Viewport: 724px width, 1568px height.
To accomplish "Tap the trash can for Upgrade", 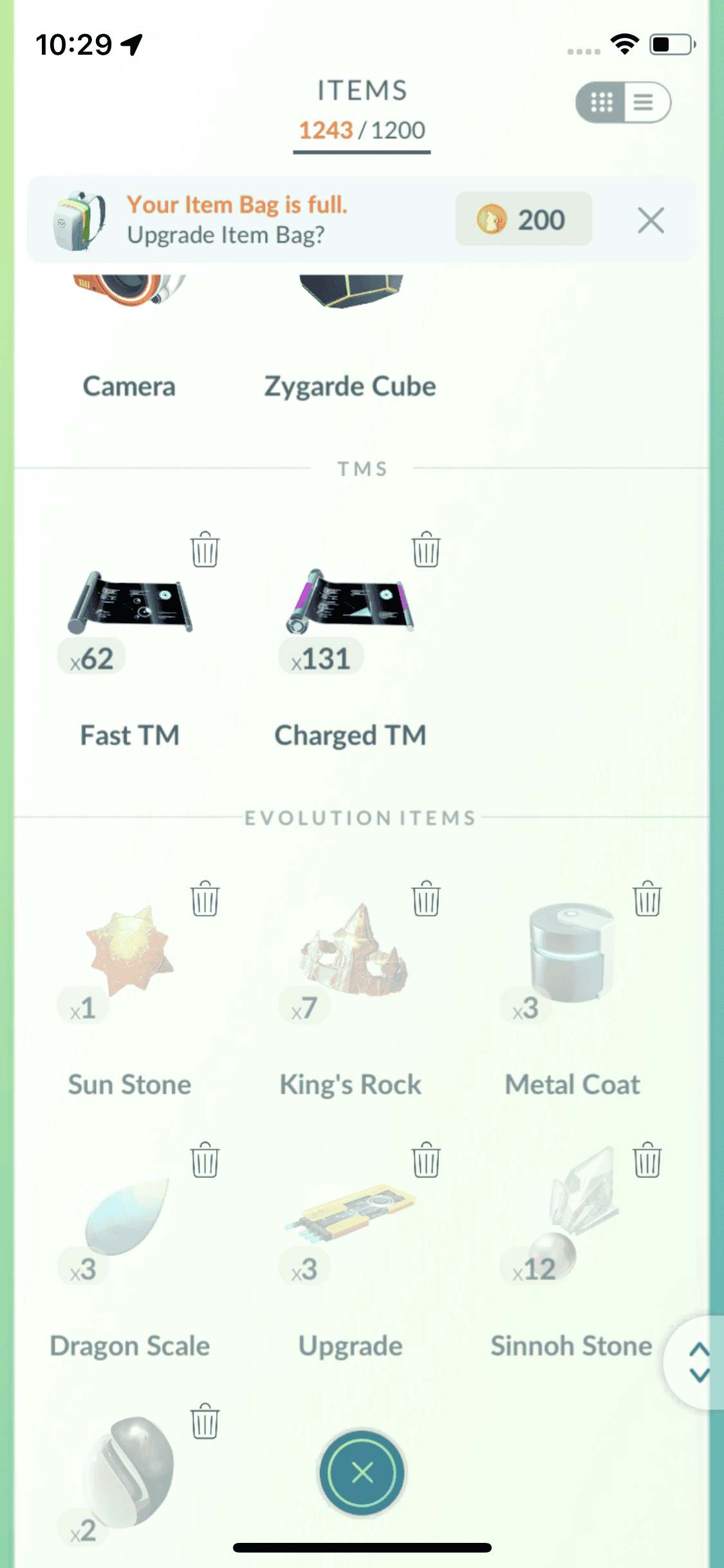I will pos(426,1160).
